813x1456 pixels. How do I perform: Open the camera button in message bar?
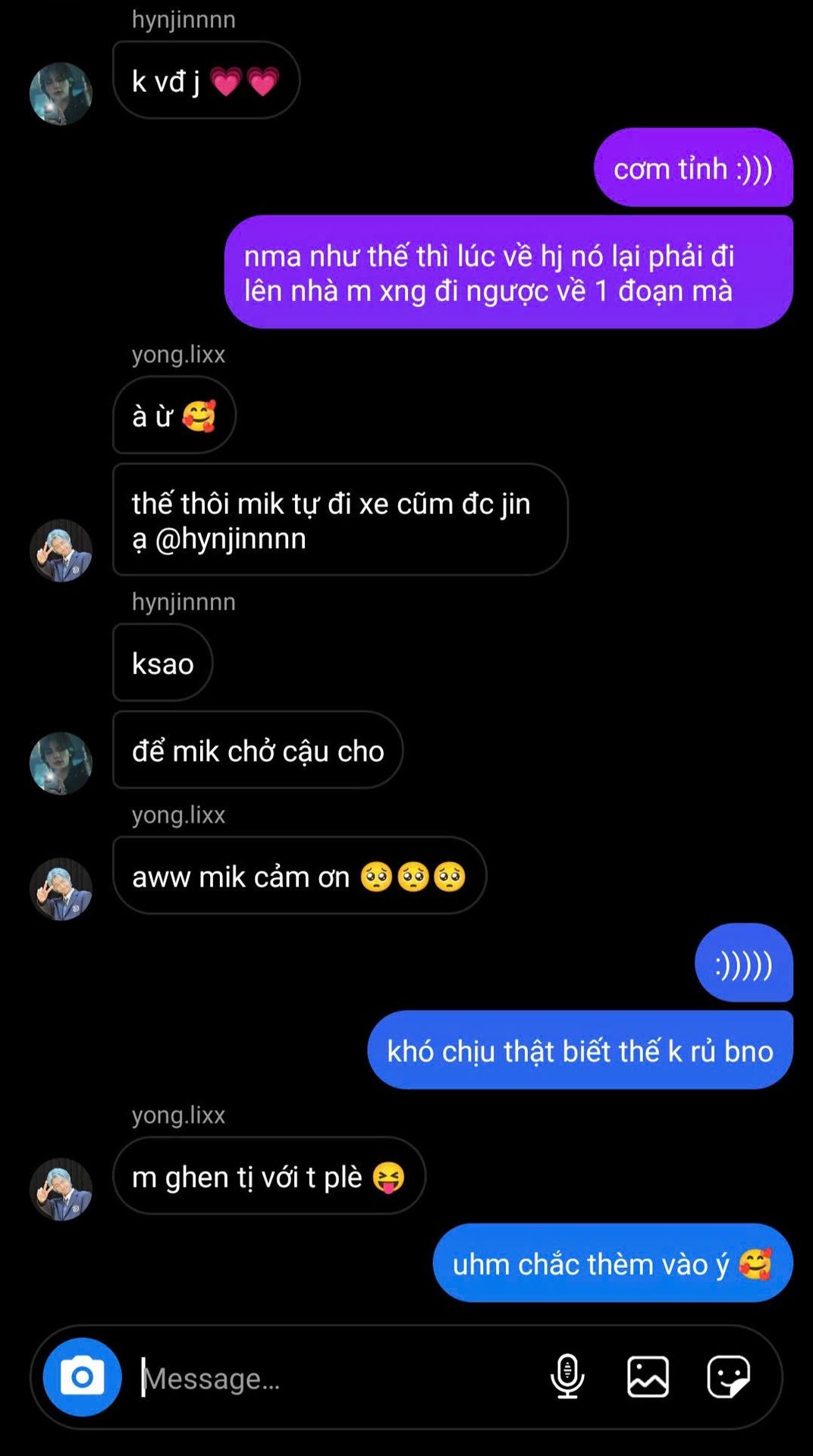tap(82, 1376)
